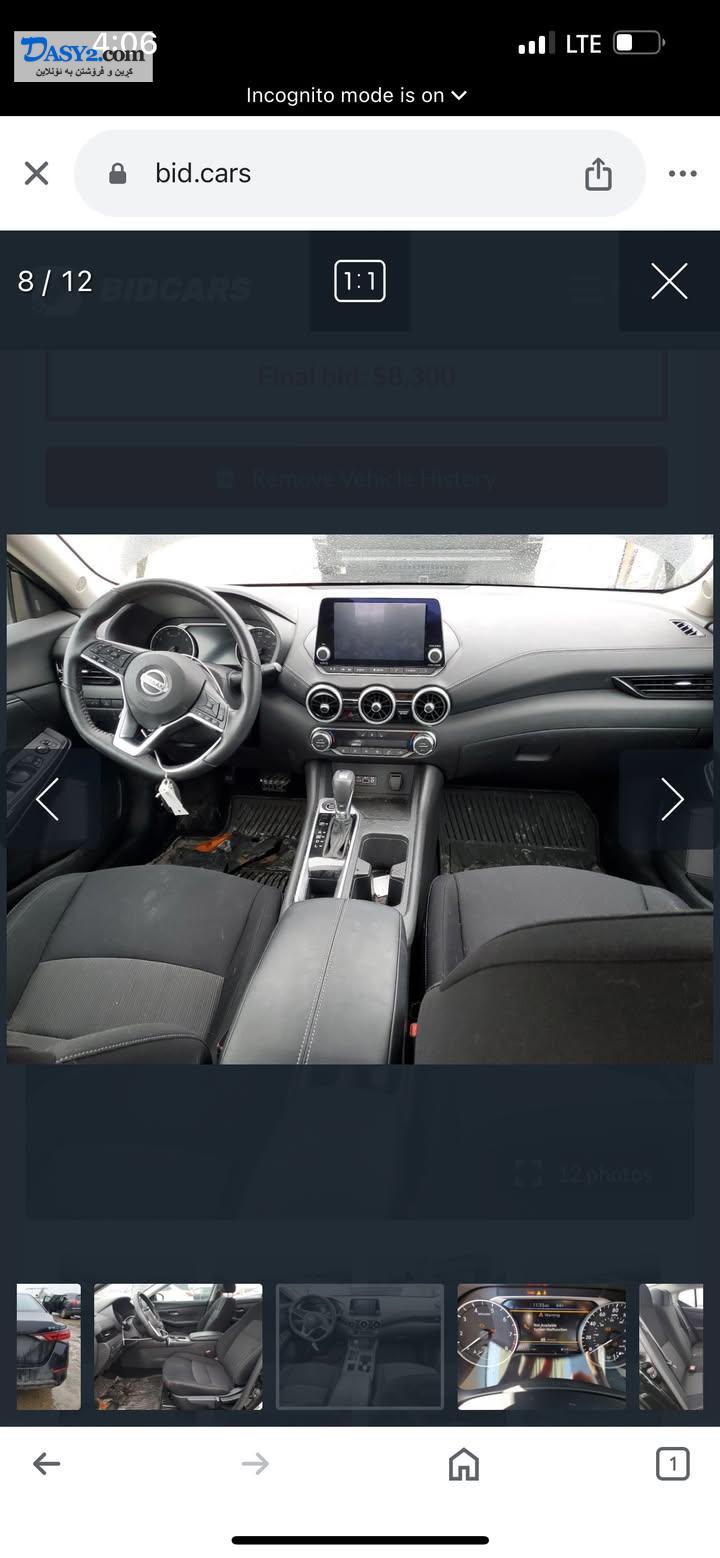Open the browser overflow menu
Viewport: 720px width, 1558px height.
click(683, 174)
